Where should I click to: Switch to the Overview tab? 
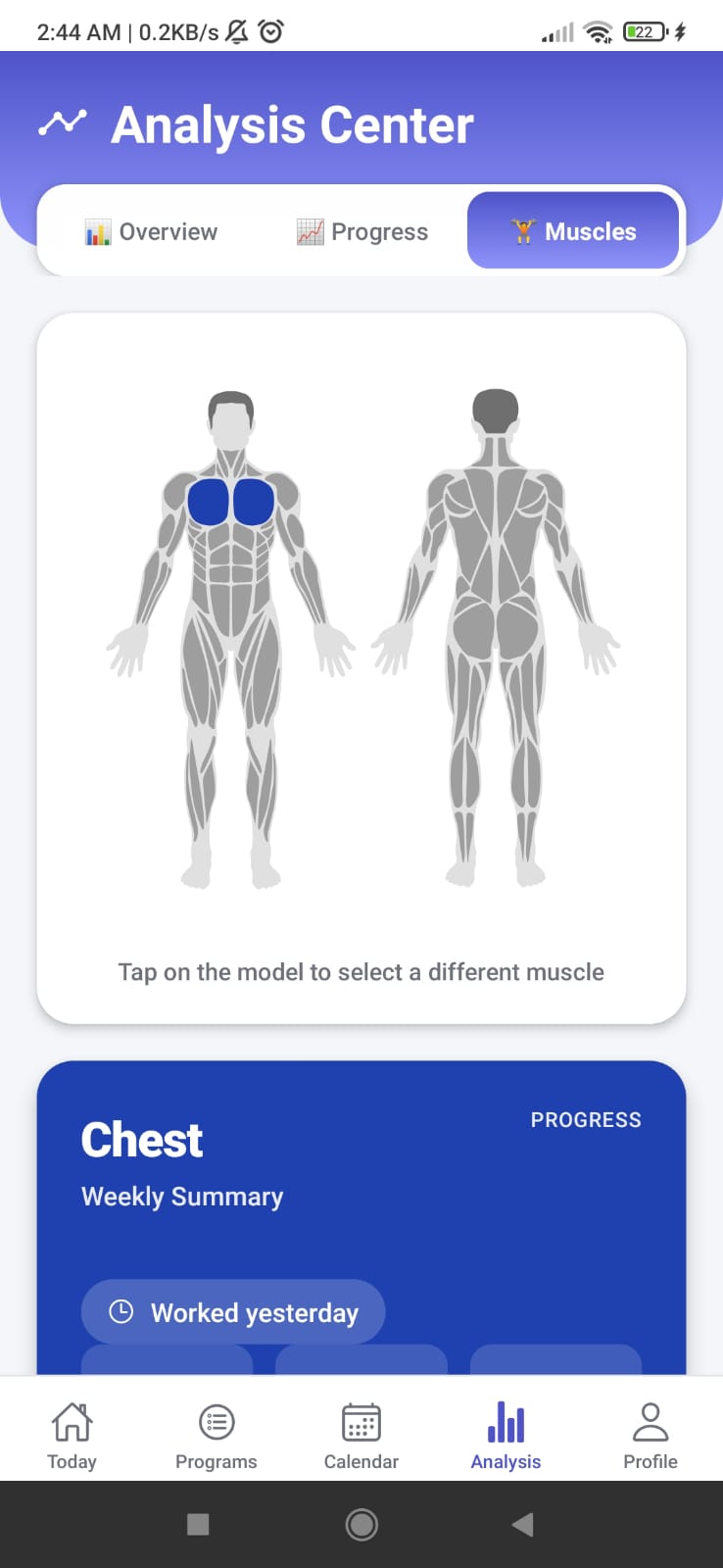point(152,232)
